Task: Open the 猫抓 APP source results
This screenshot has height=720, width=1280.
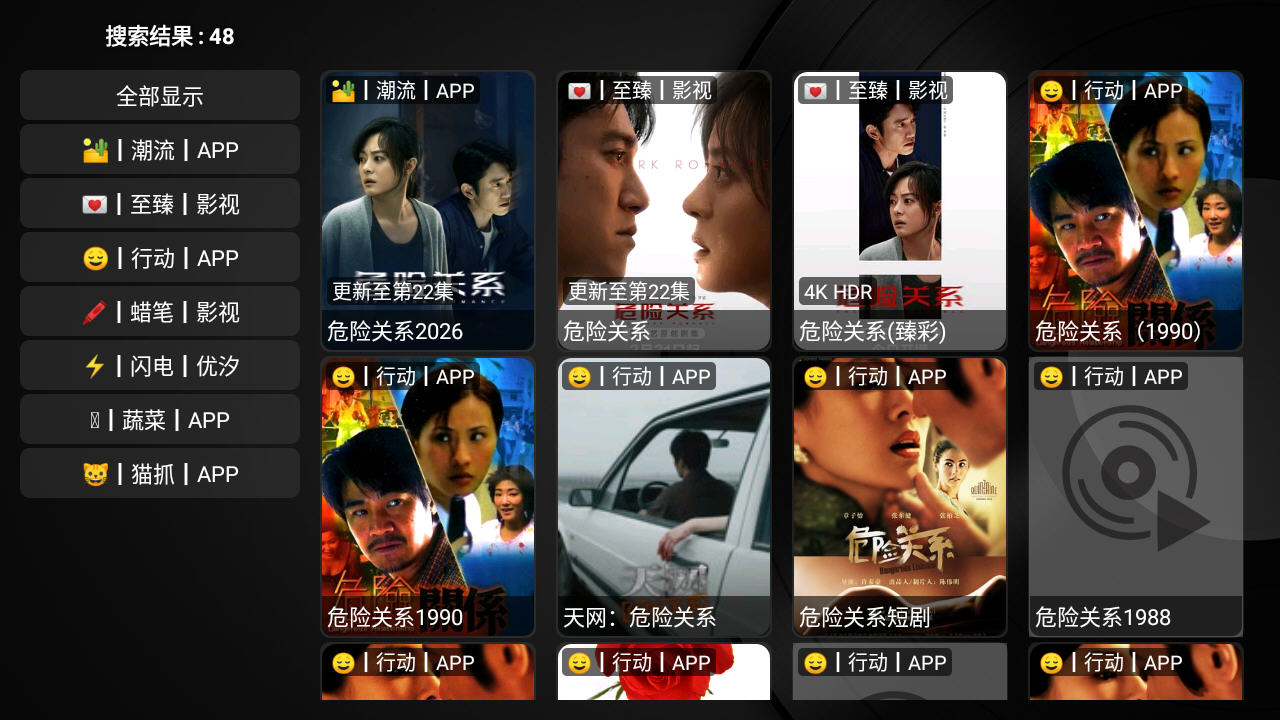Action: pos(160,474)
